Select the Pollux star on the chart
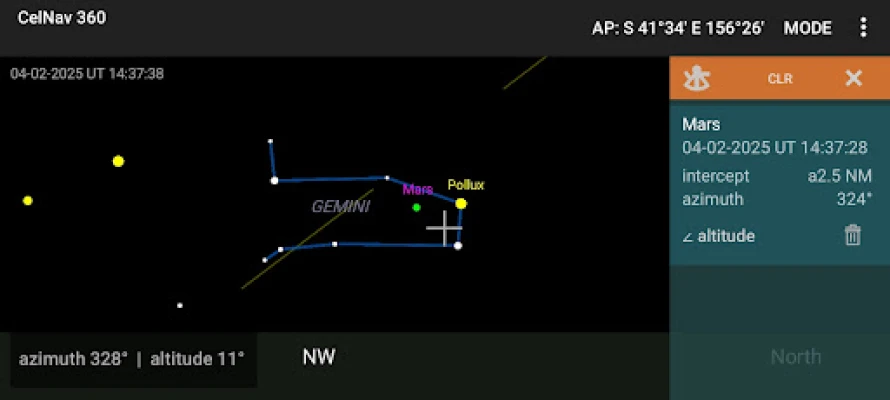The width and height of the screenshot is (890, 400). 461,203
